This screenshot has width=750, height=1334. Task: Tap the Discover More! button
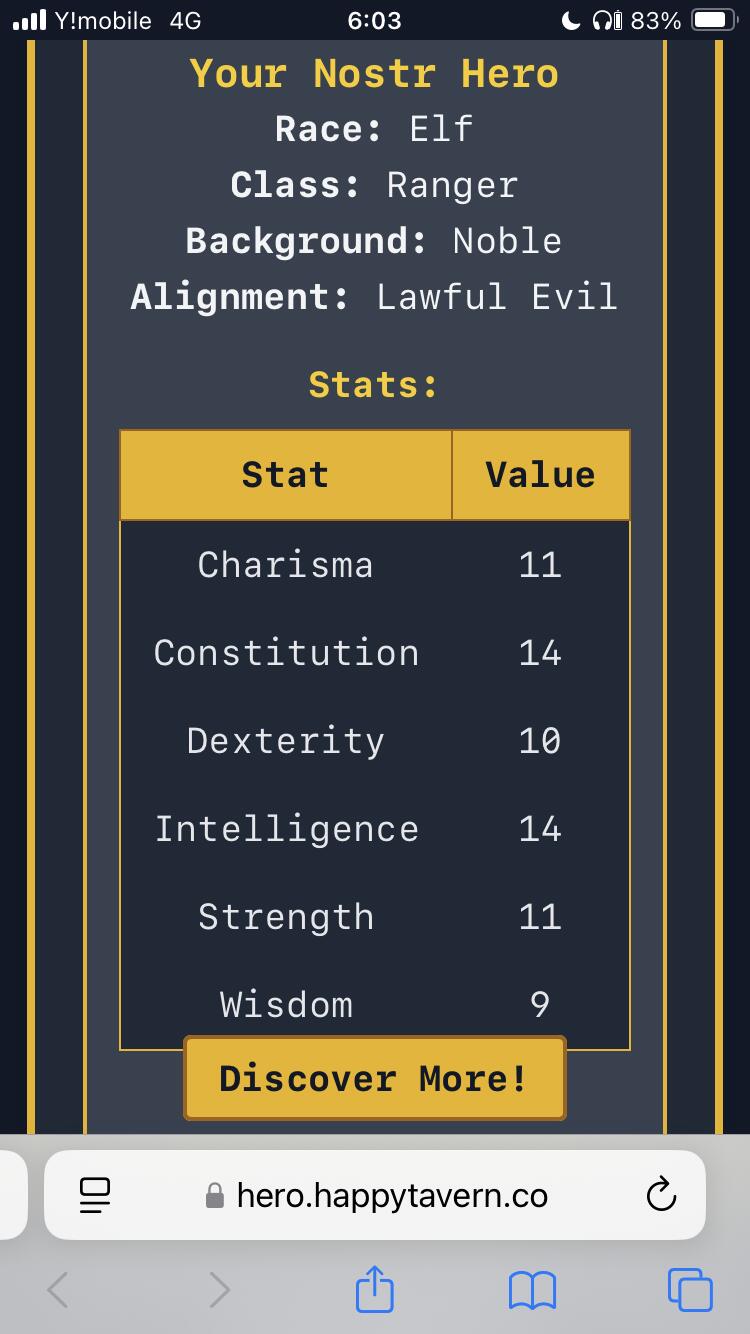point(374,1078)
